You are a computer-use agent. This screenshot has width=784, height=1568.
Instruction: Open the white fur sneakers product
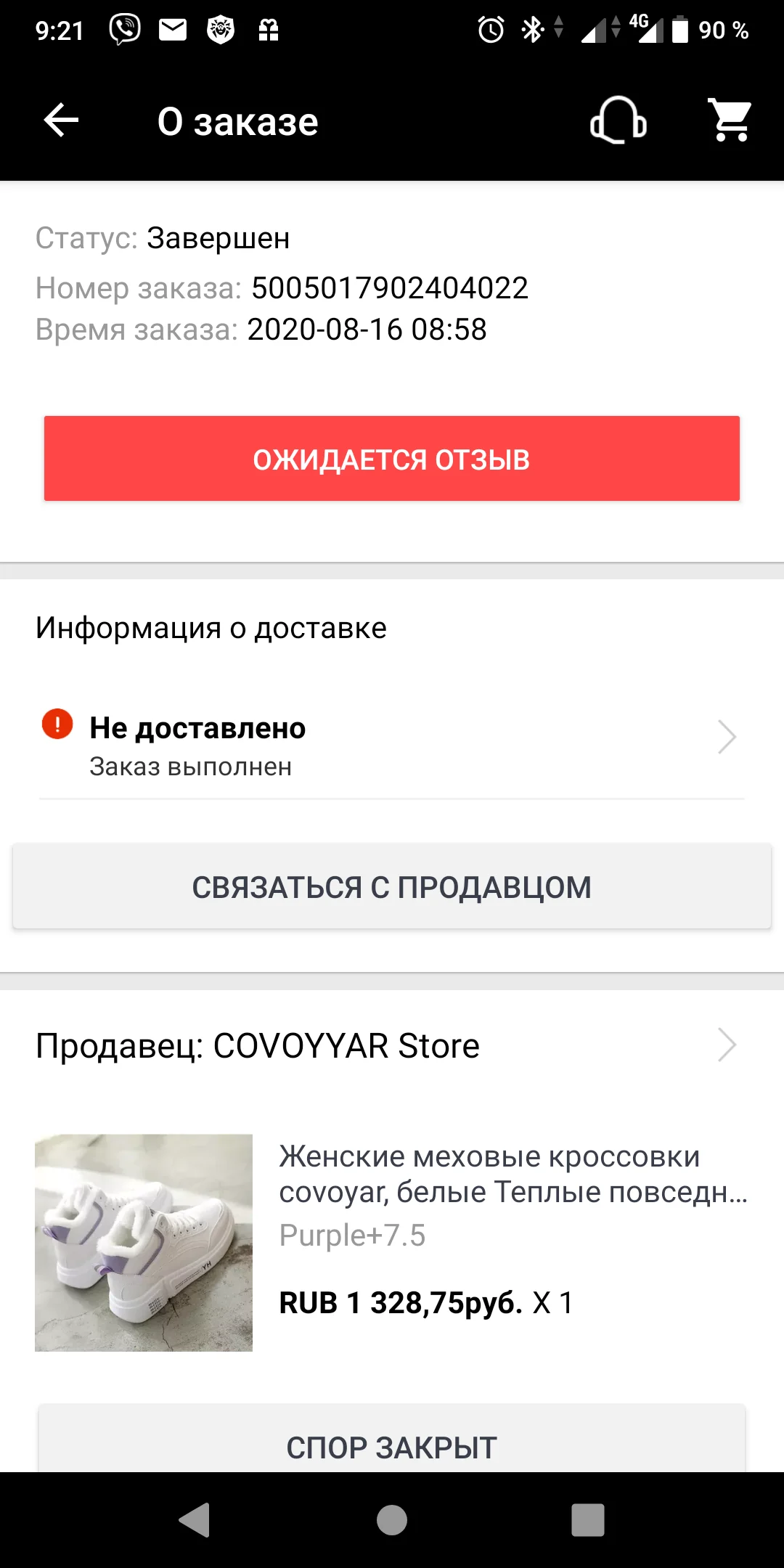point(392,1243)
